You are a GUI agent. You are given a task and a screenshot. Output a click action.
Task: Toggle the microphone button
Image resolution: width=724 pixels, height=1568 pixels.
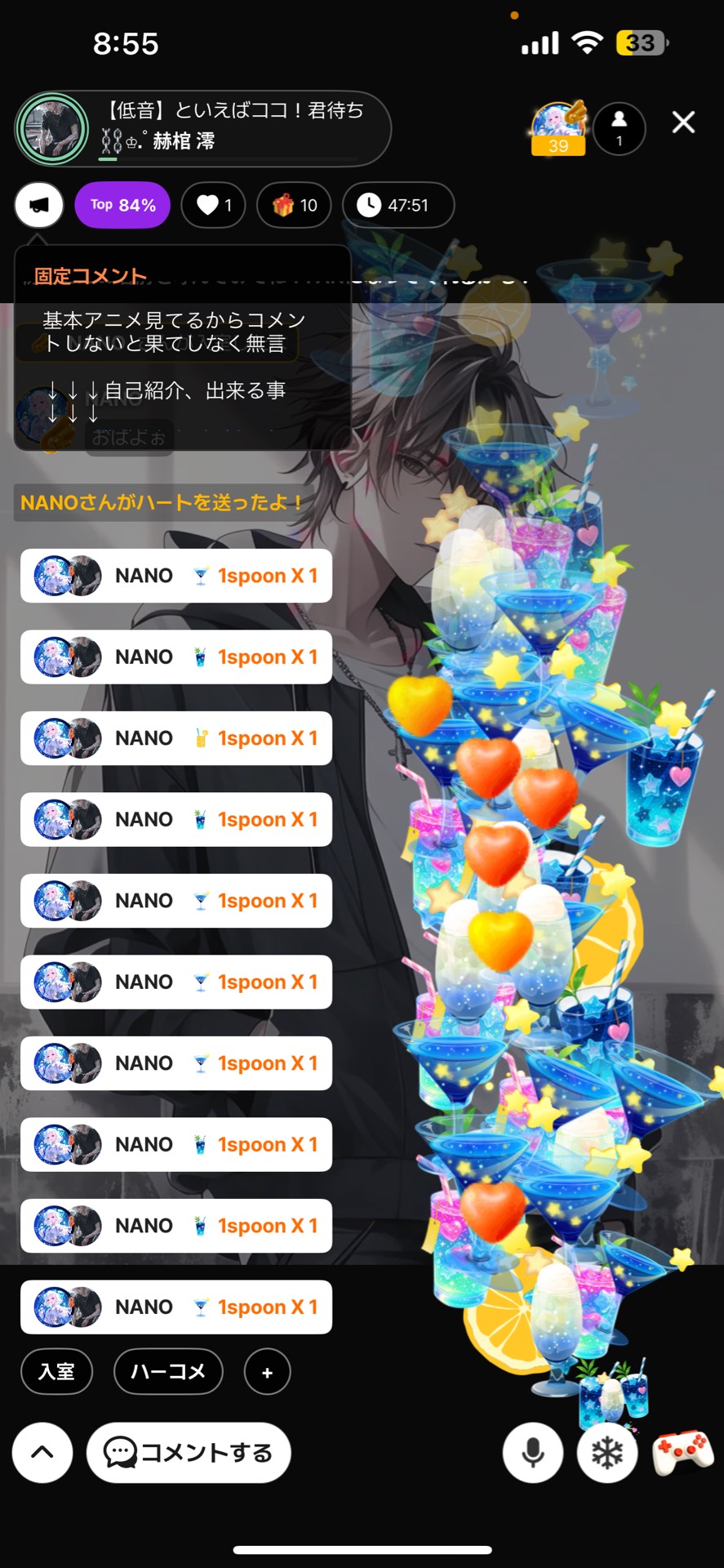point(533,1453)
